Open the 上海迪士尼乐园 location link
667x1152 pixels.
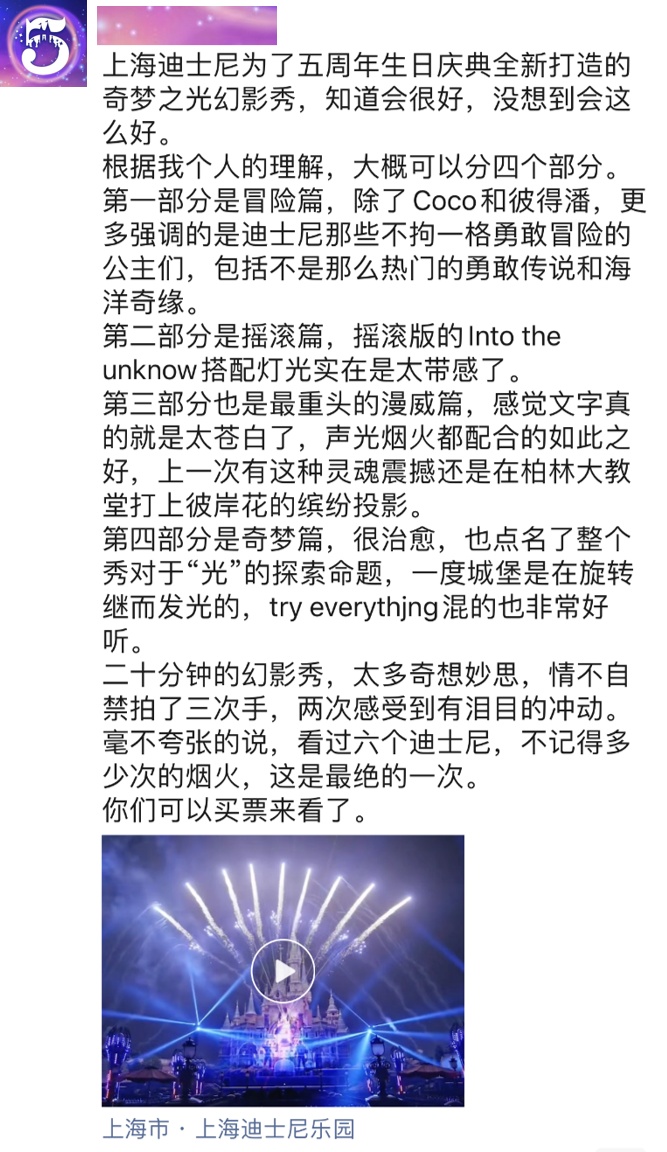(229, 1130)
